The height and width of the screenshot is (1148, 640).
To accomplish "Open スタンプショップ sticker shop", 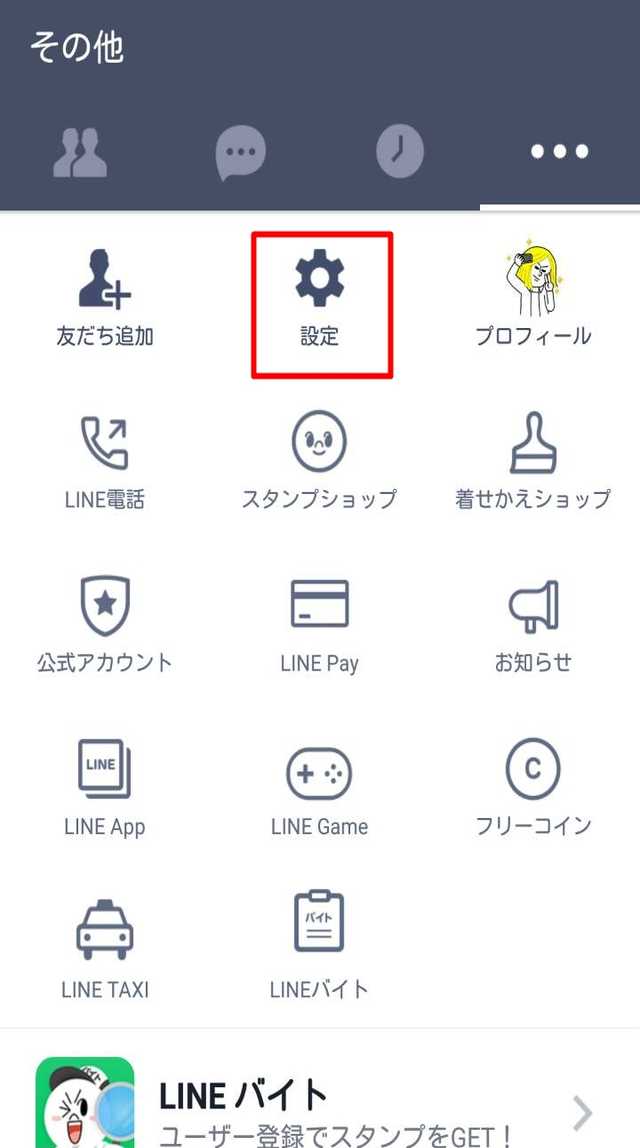I will [320, 462].
